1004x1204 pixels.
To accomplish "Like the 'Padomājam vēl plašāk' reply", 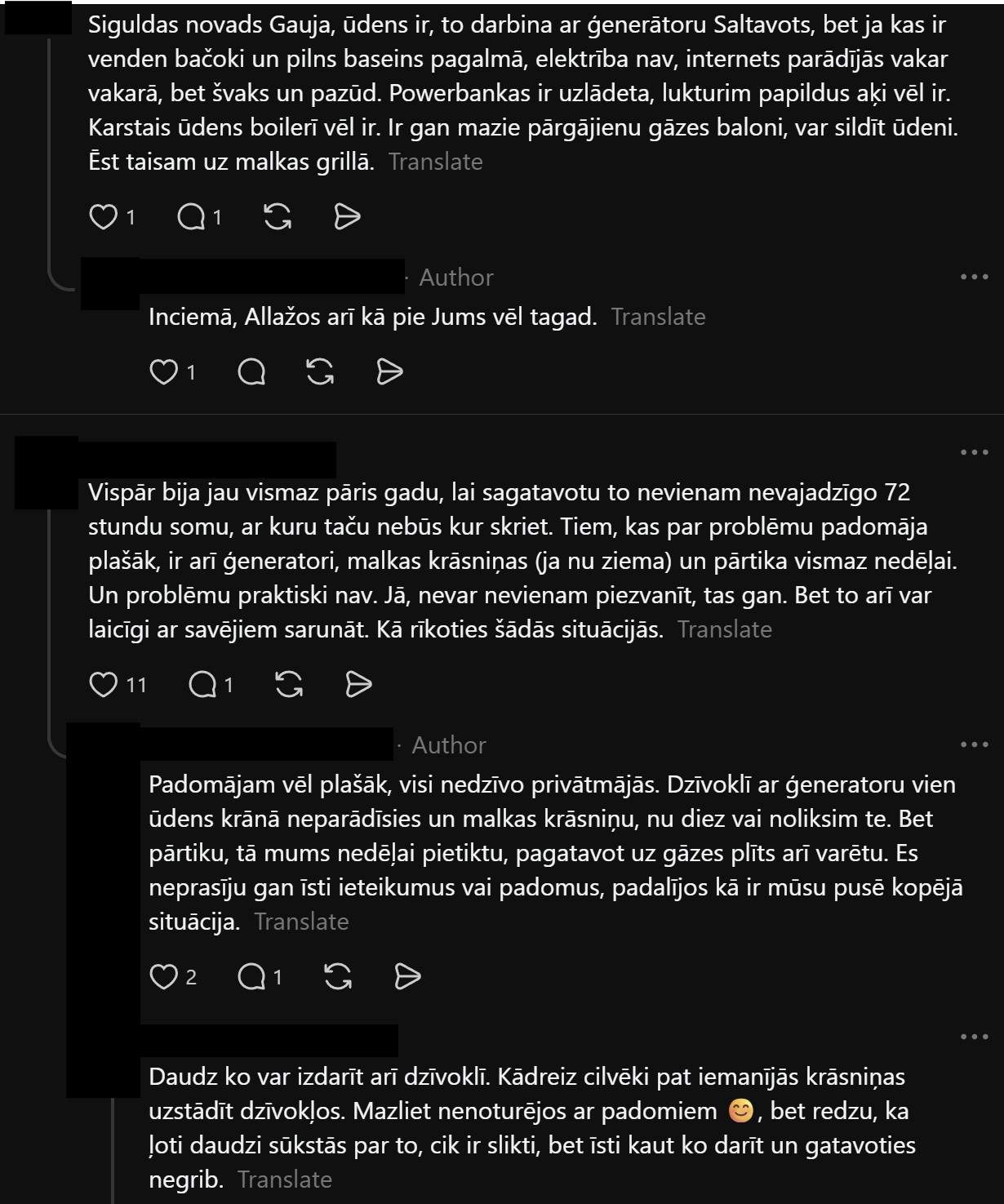I will (164, 976).
